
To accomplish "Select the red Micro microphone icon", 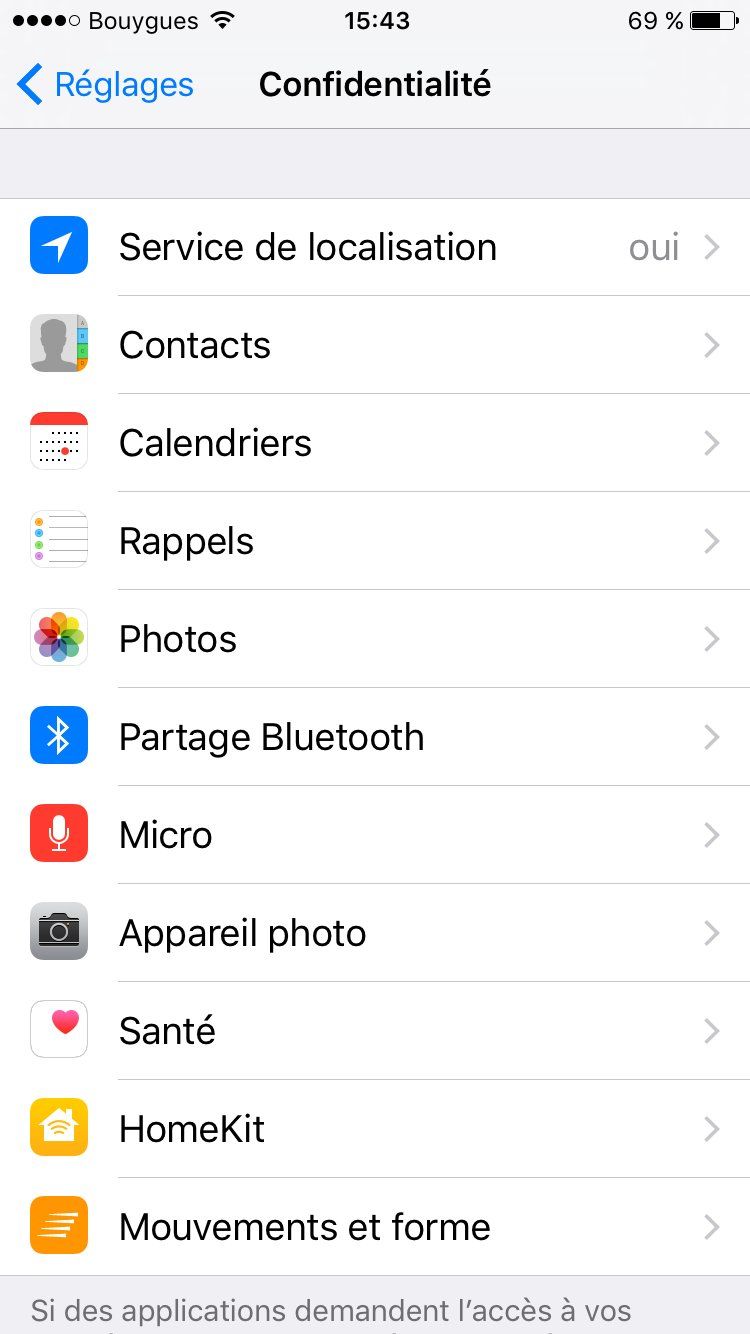I will click(58, 834).
